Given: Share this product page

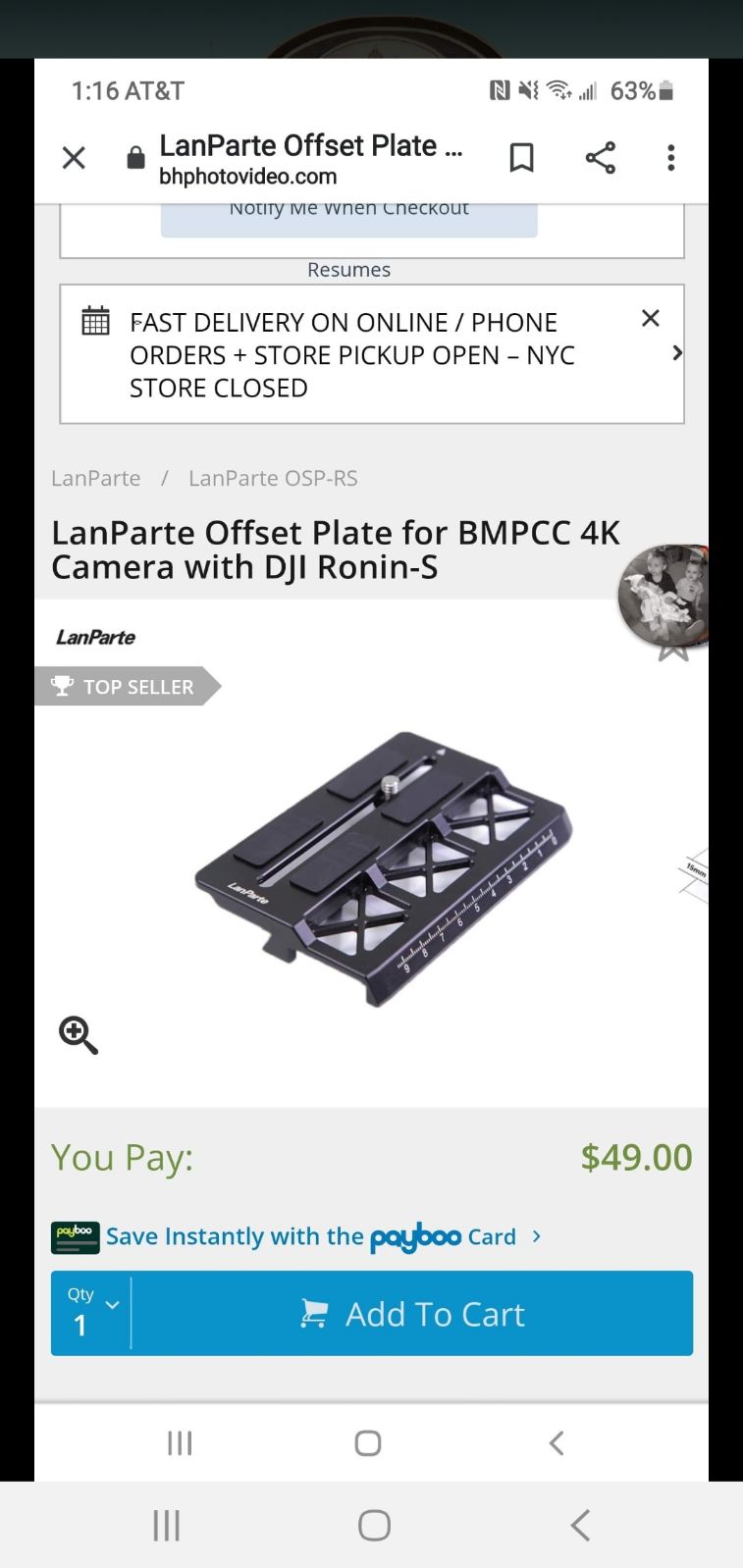Looking at the screenshot, I should coord(600,158).
